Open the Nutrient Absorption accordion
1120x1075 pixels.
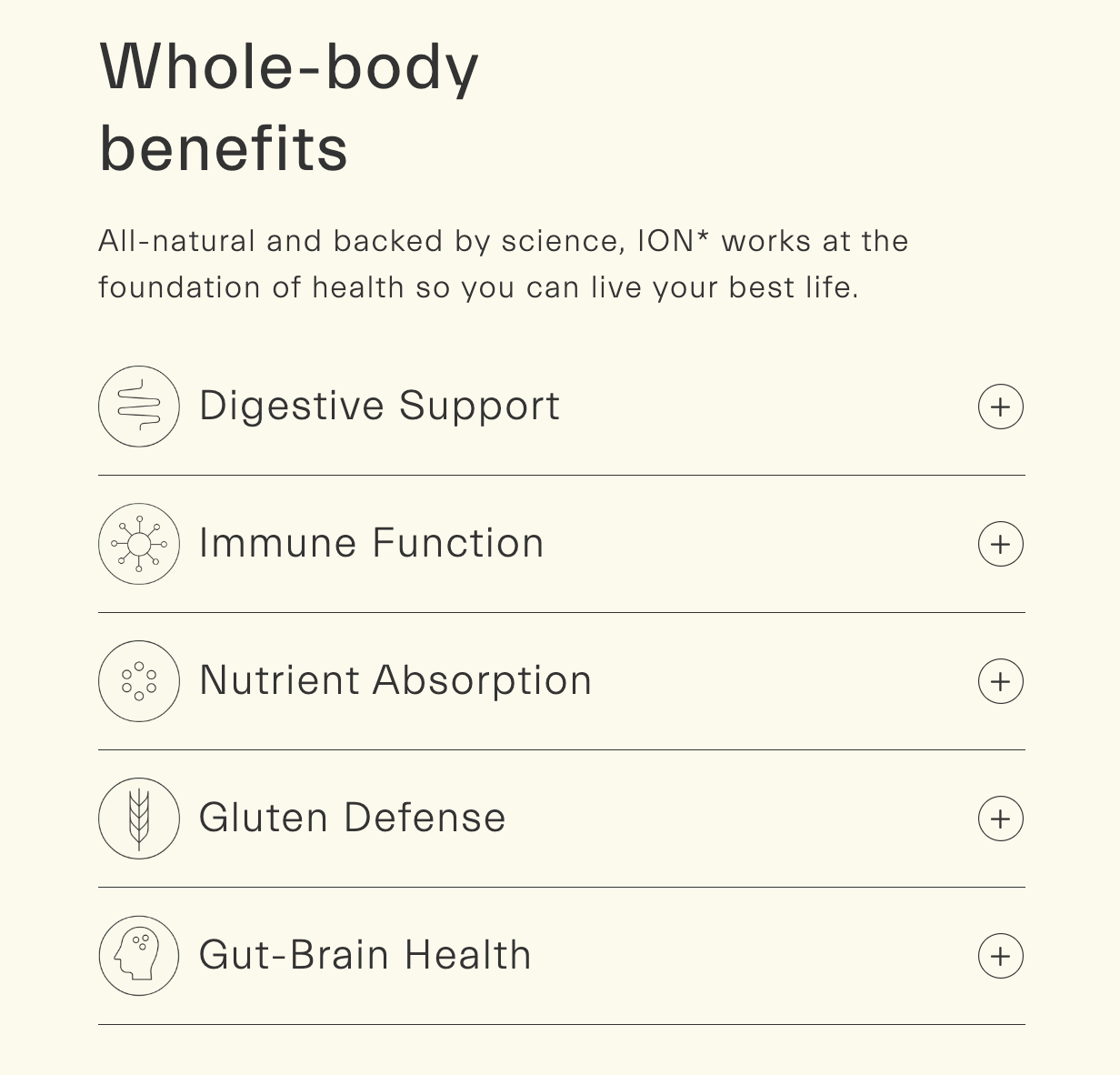1000,681
